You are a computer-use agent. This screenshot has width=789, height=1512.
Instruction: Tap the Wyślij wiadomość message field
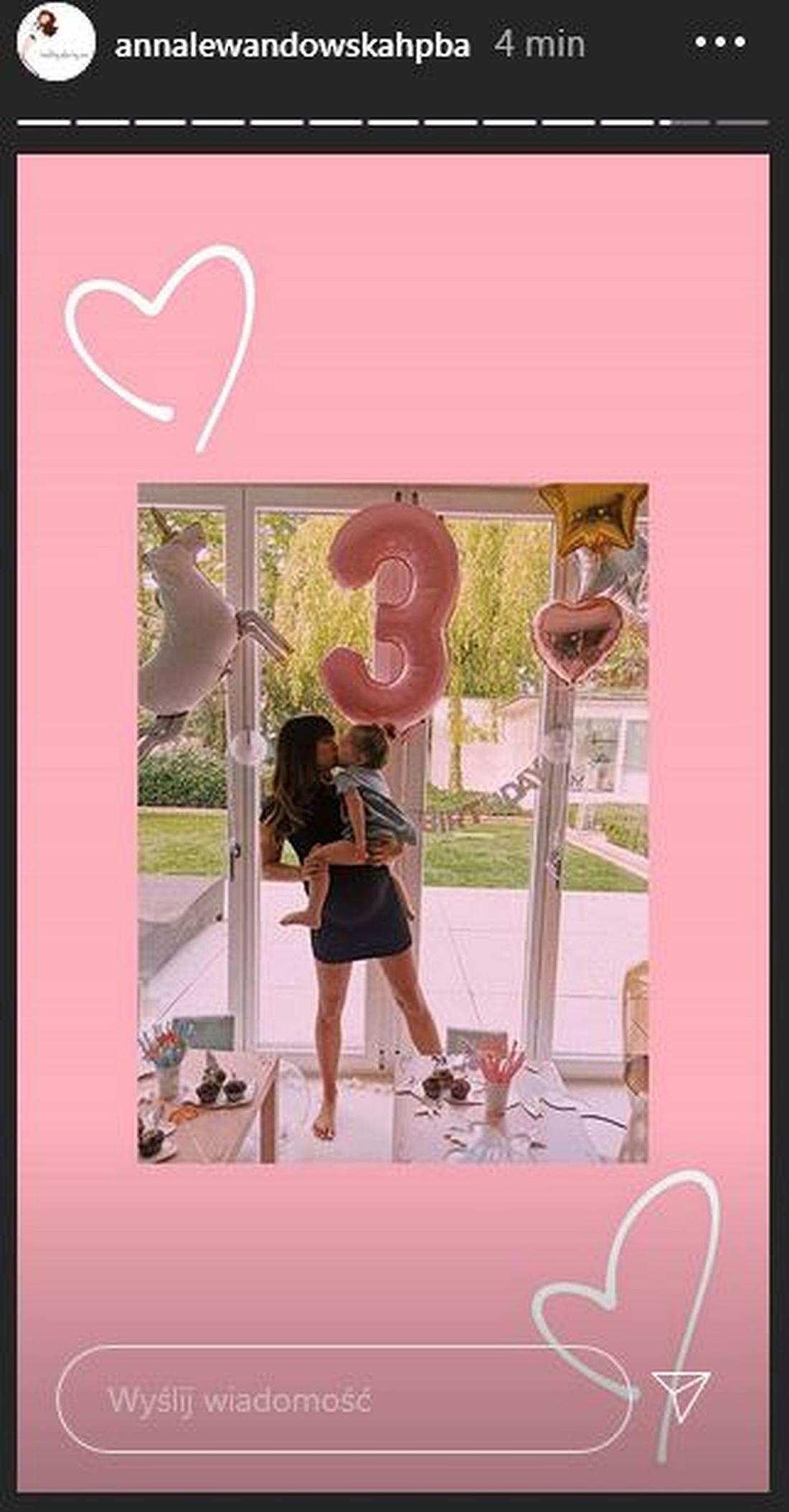coord(343,1399)
